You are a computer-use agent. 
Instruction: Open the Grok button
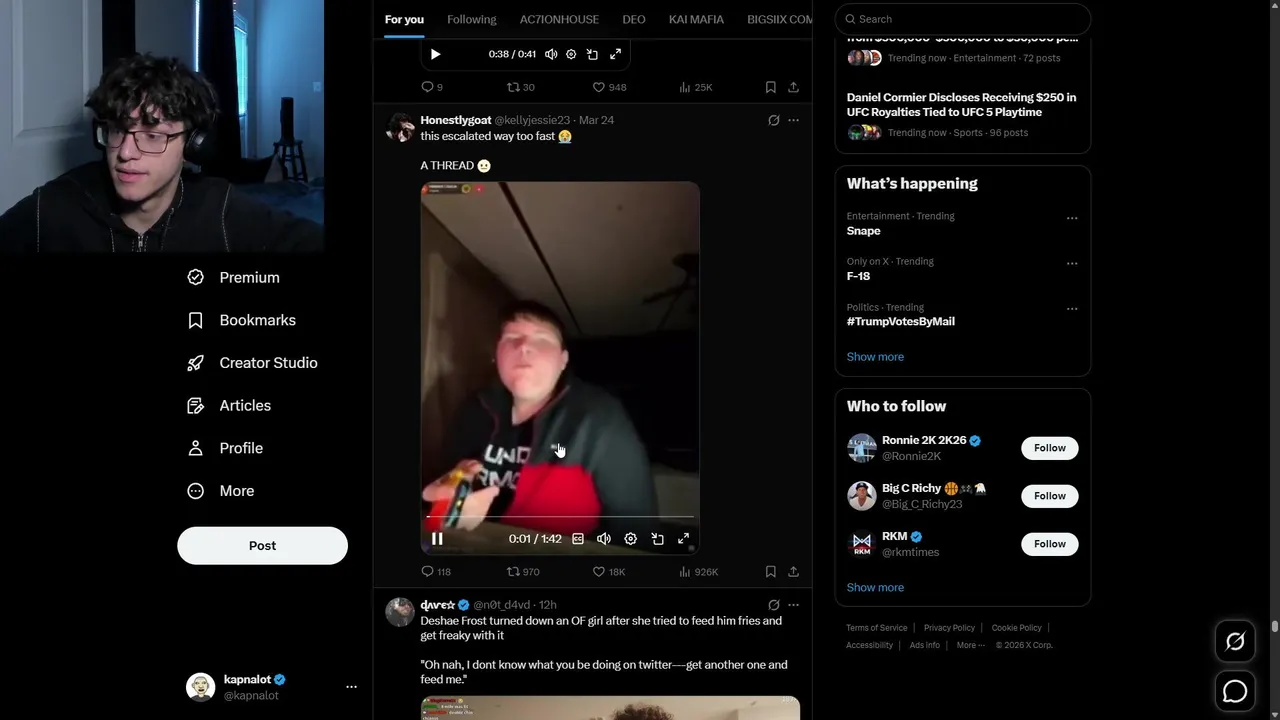[1235, 642]
